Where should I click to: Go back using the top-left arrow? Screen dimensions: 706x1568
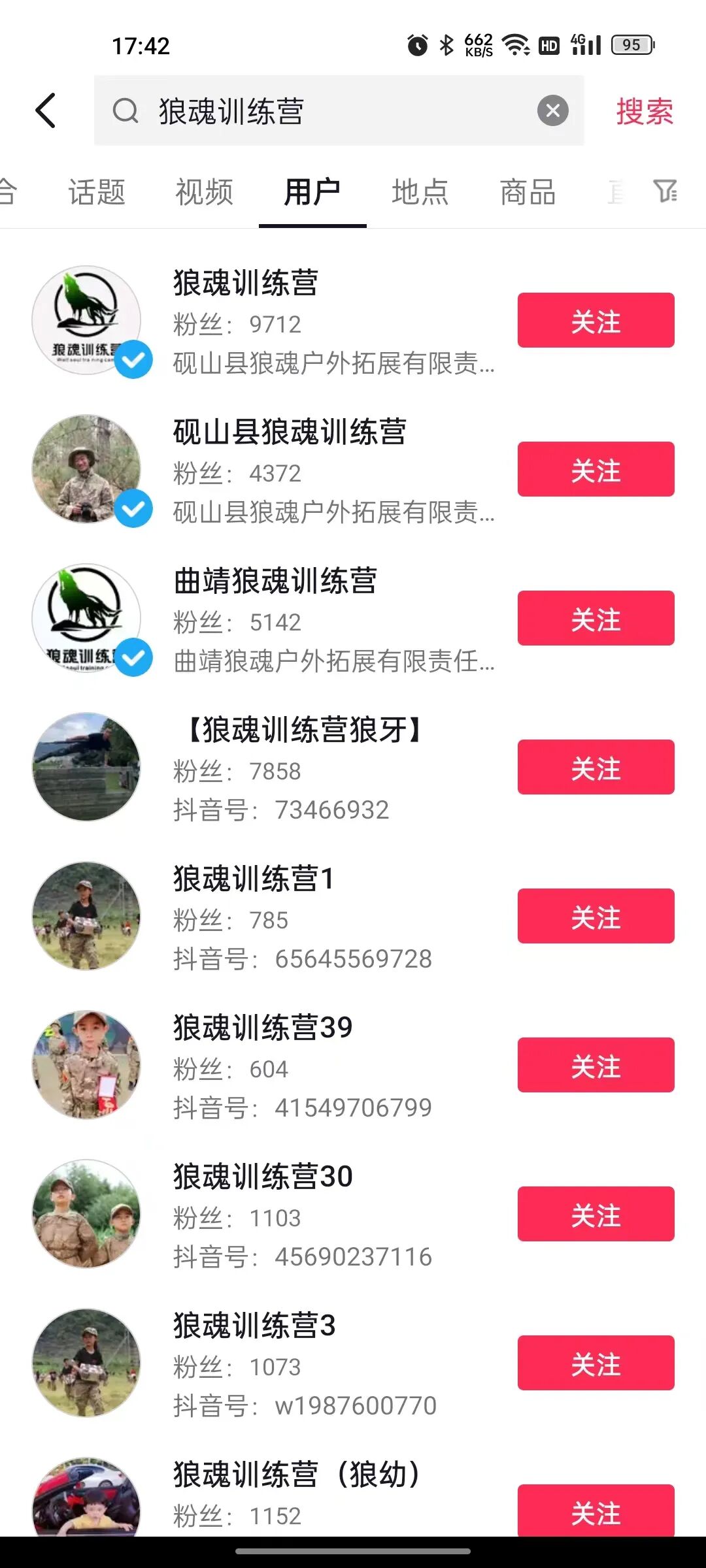[x=46, y=110]
